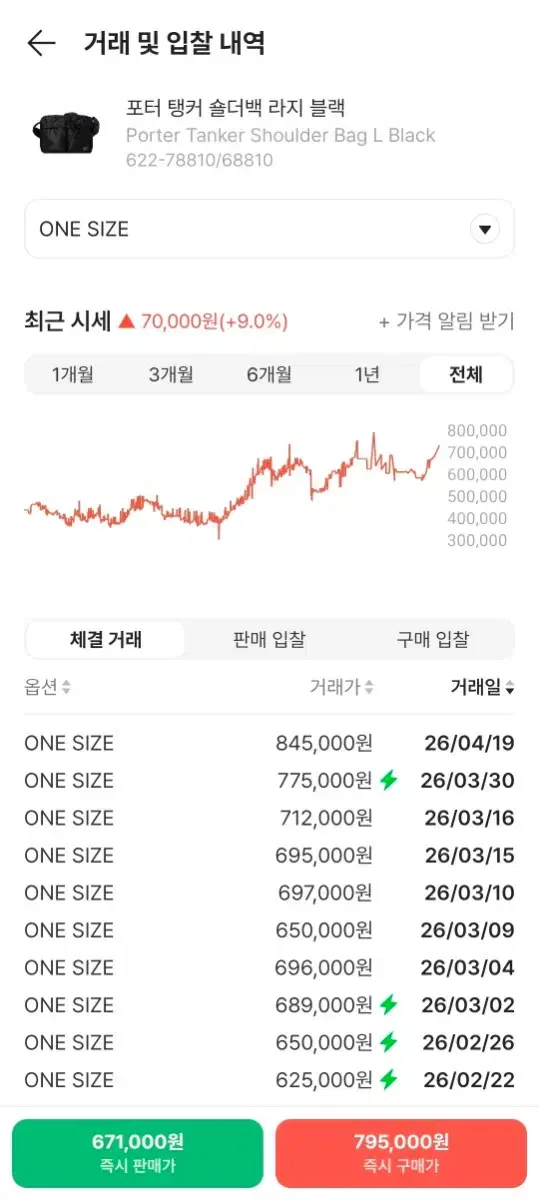Show the 체결 거래 tab

click(106, 640)
